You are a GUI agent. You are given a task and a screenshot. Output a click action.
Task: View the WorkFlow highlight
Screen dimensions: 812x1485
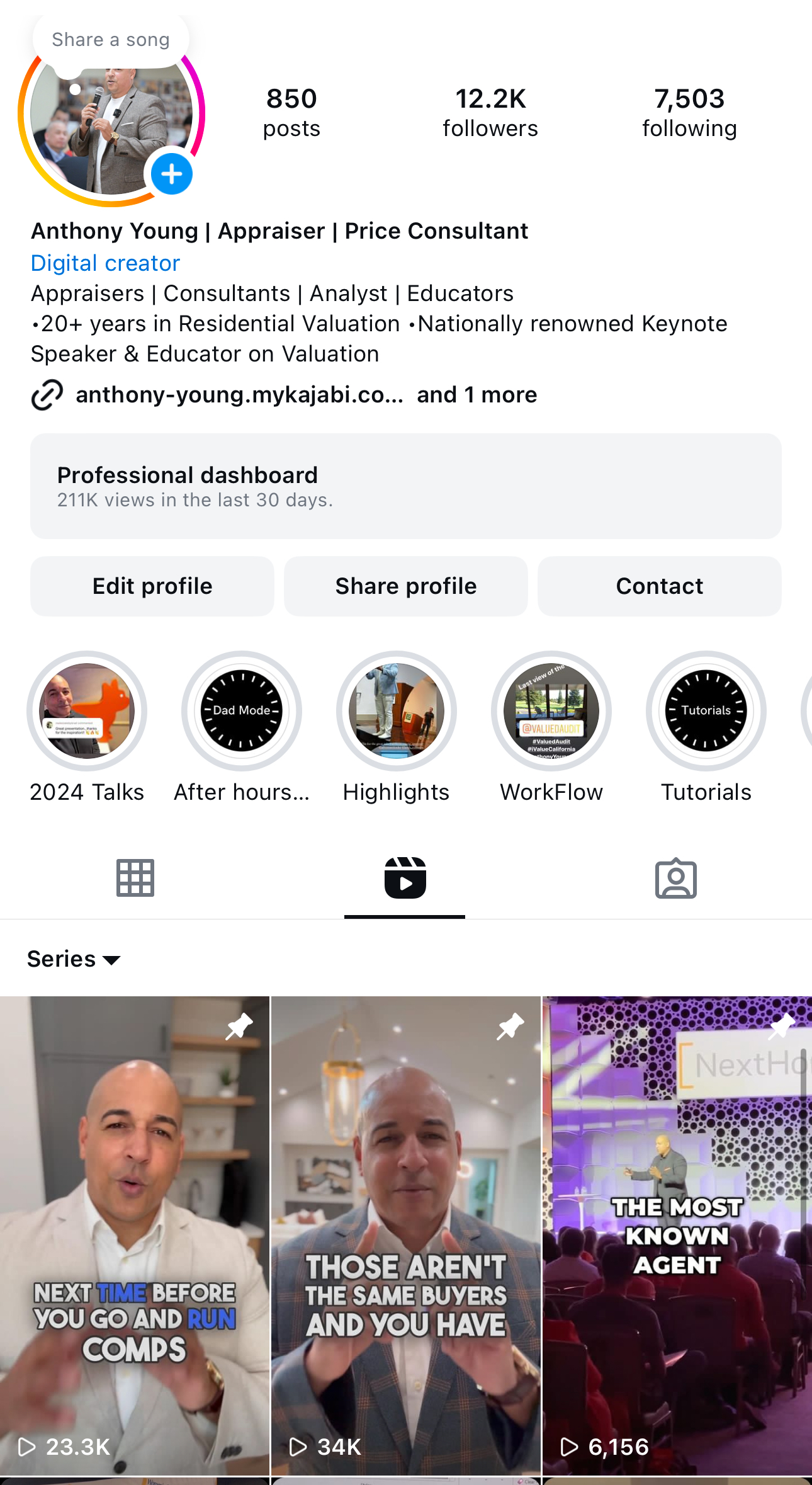click(551, 711)
